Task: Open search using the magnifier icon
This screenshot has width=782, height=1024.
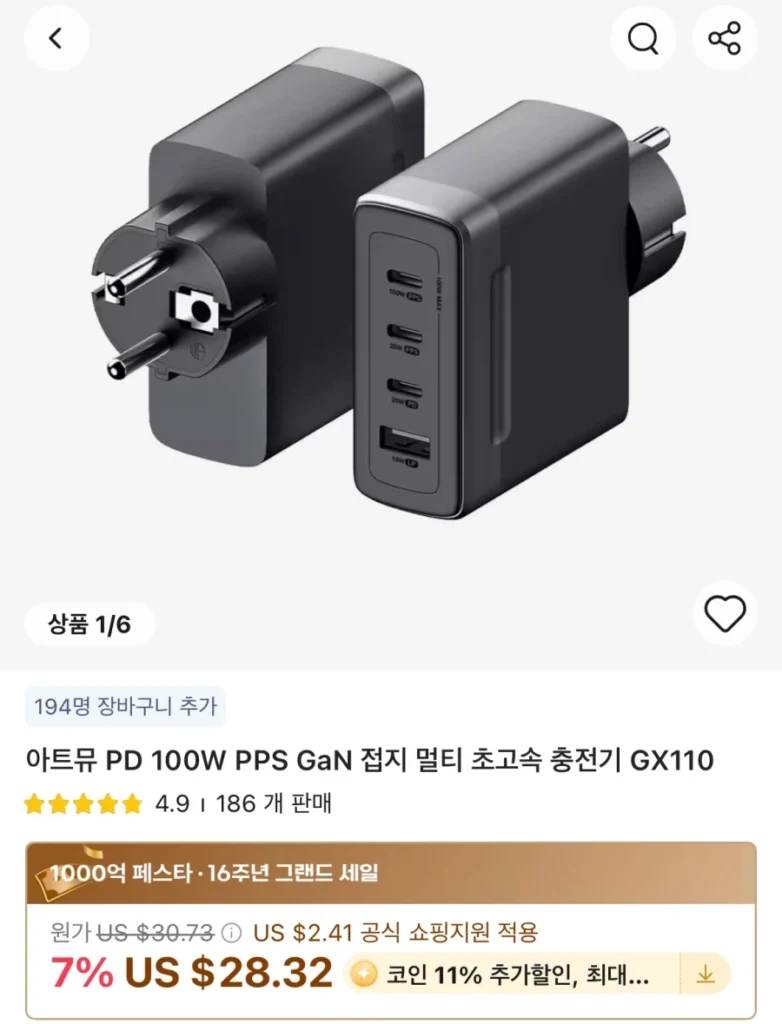Action: 644,38
